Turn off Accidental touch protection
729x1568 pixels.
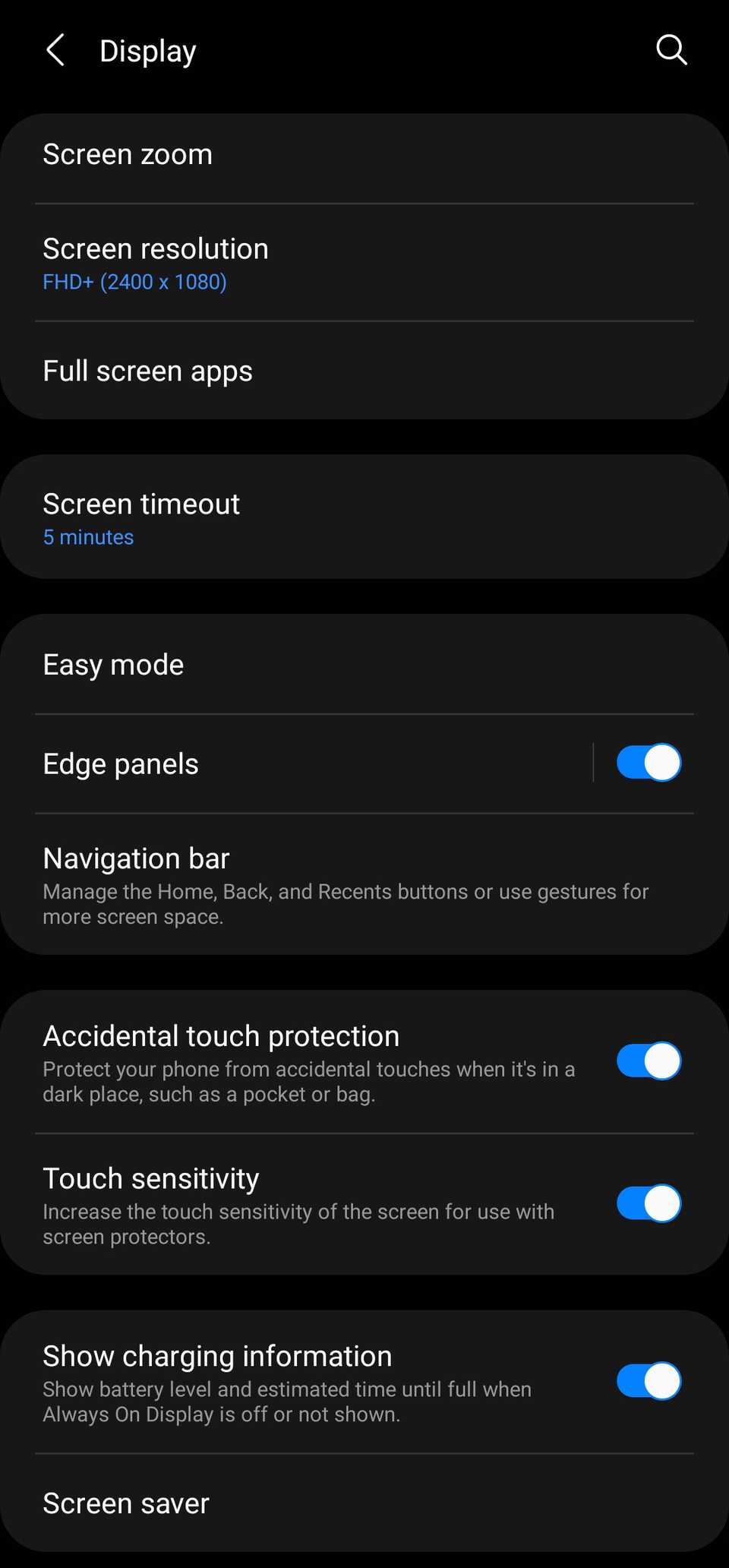(x=648, y=1061)
